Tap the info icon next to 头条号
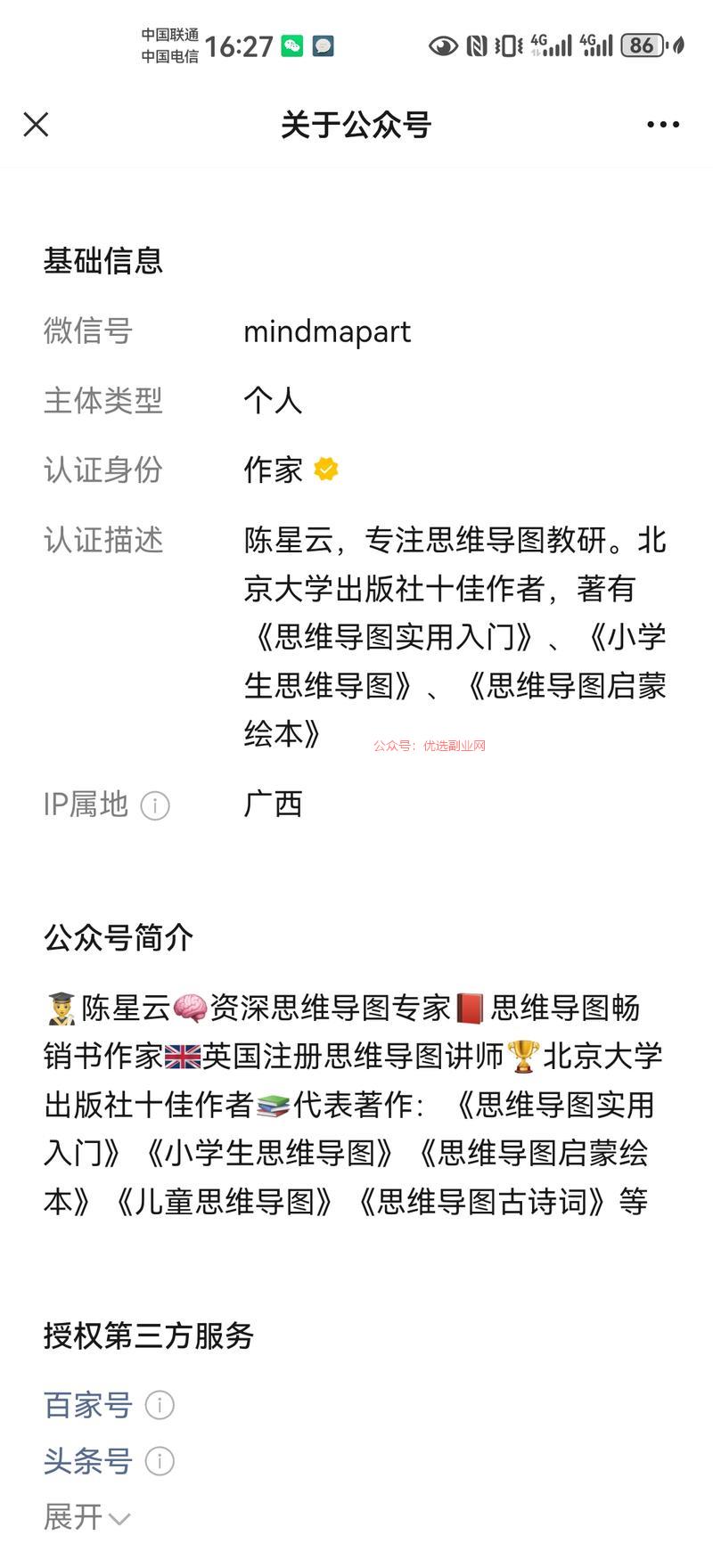 (160, 1461)
